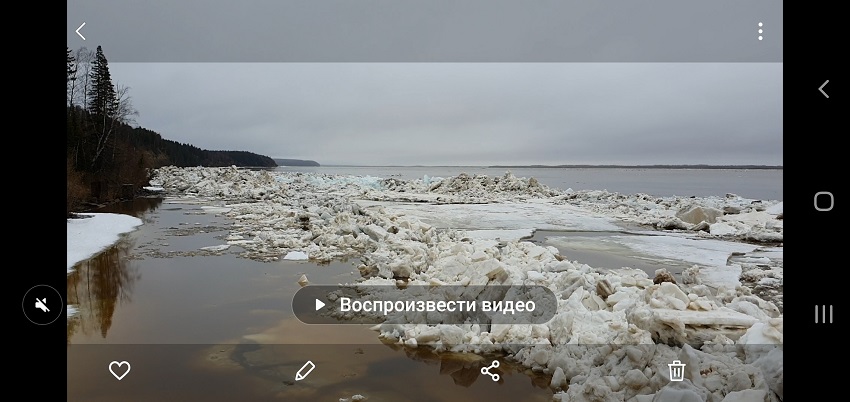Viewport: 850px width, 402px height.
Task: Tap the system home button
Action: [x=823, y=201]
